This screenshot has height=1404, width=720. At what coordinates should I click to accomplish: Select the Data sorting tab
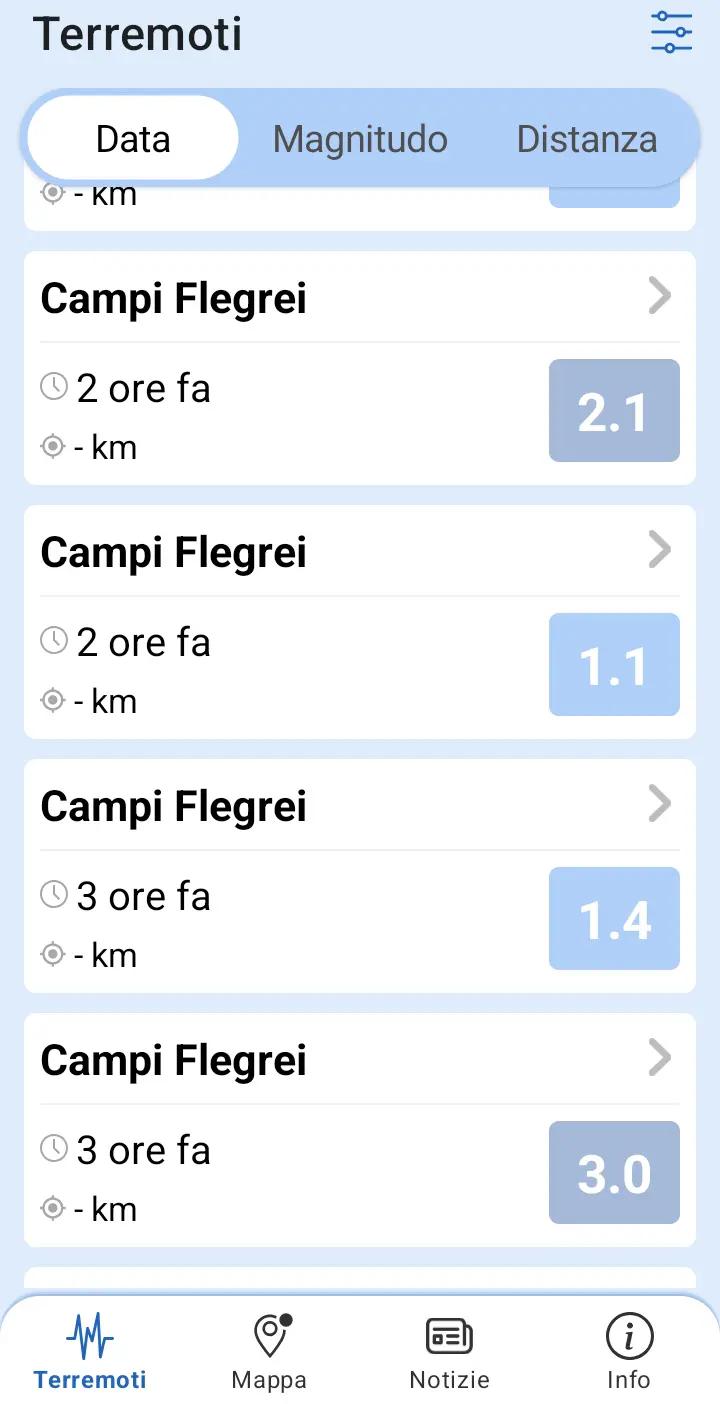click(x=133, y=139)
